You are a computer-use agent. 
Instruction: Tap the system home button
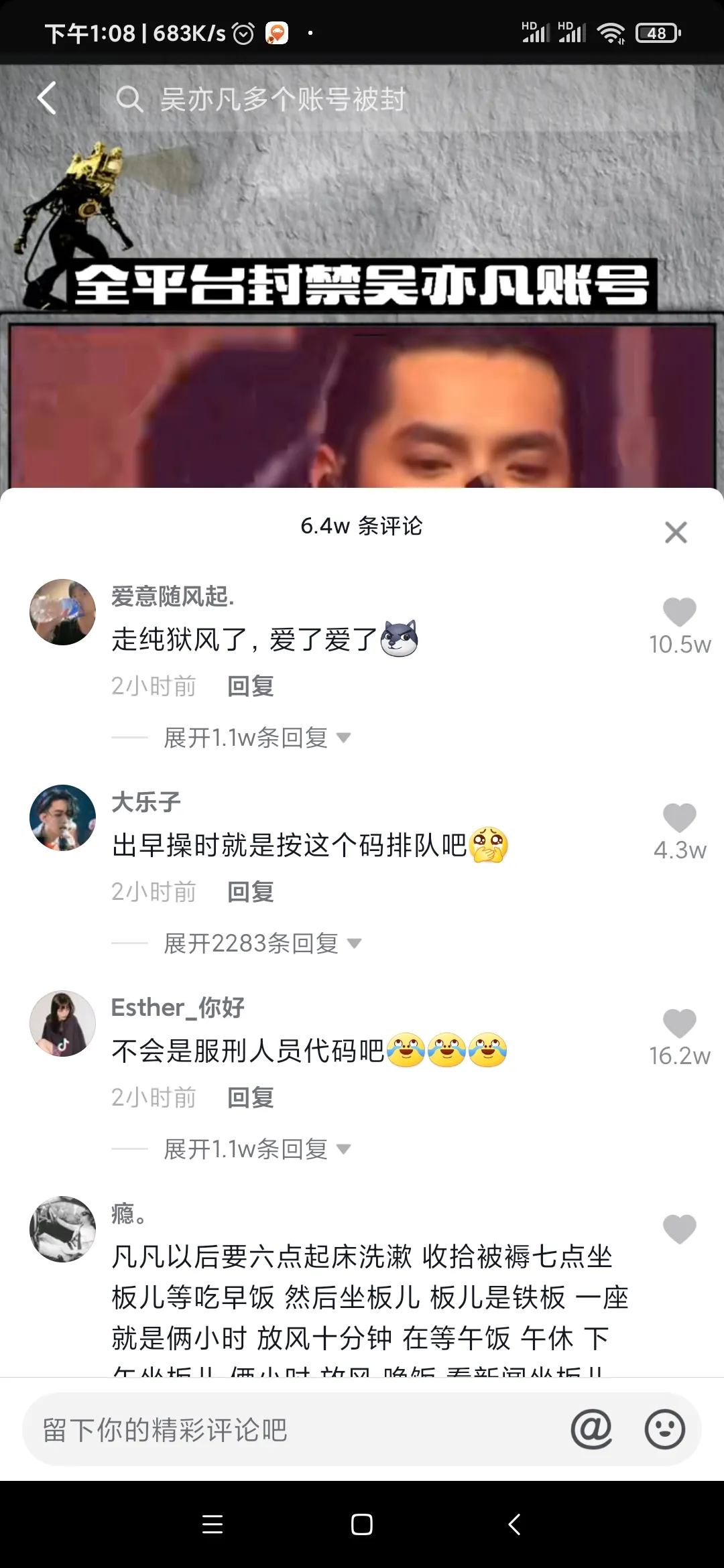tap(361, 1524)
